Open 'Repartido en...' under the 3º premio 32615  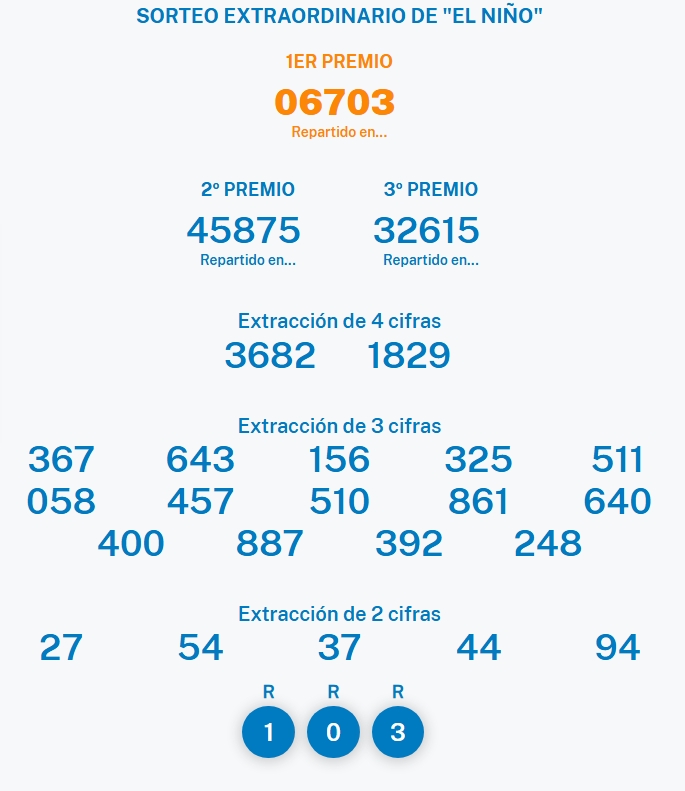click(431, 260)
